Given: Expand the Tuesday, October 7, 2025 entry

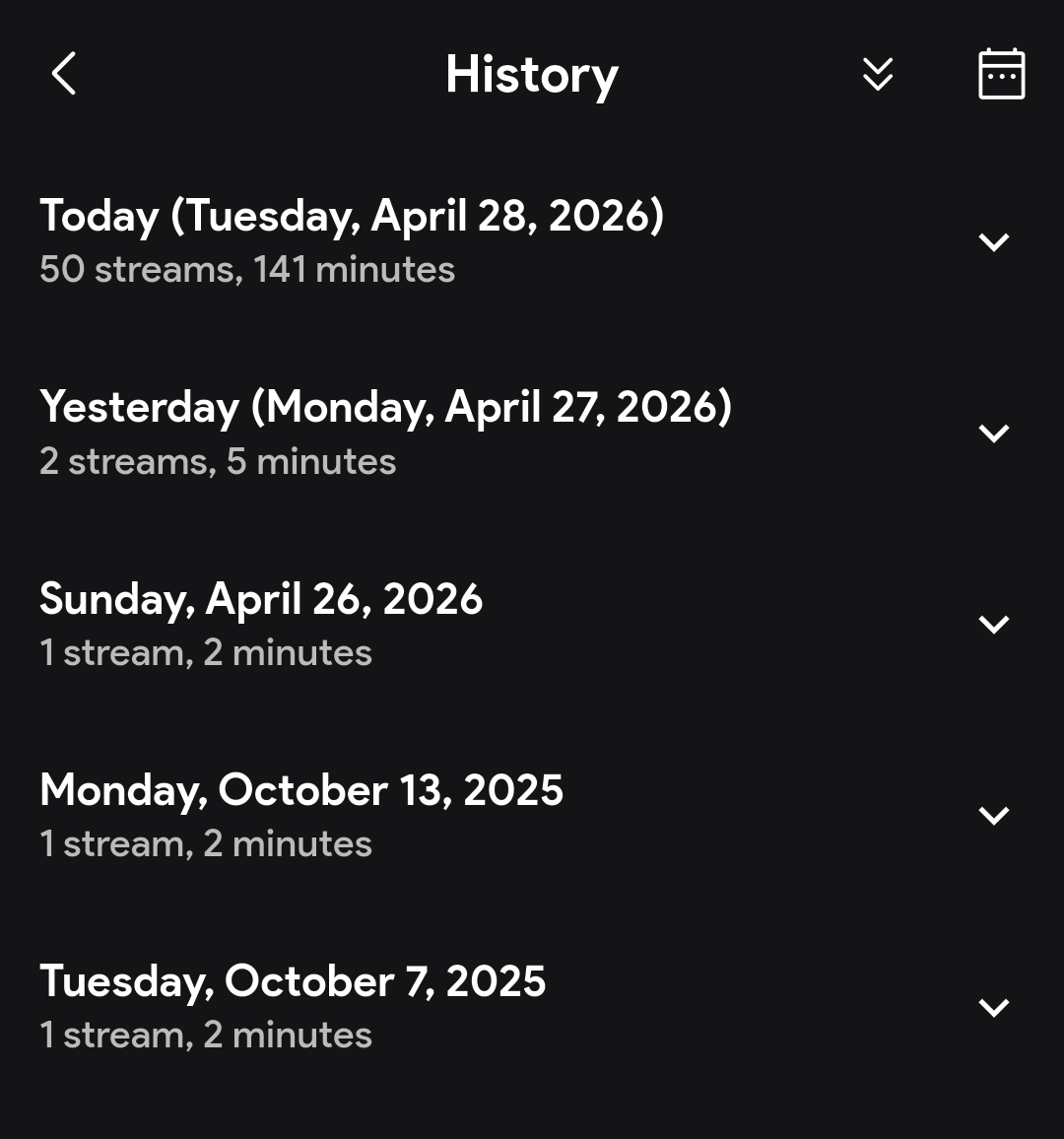Looking at the screenshot, I should click(x=993, y=1008).
